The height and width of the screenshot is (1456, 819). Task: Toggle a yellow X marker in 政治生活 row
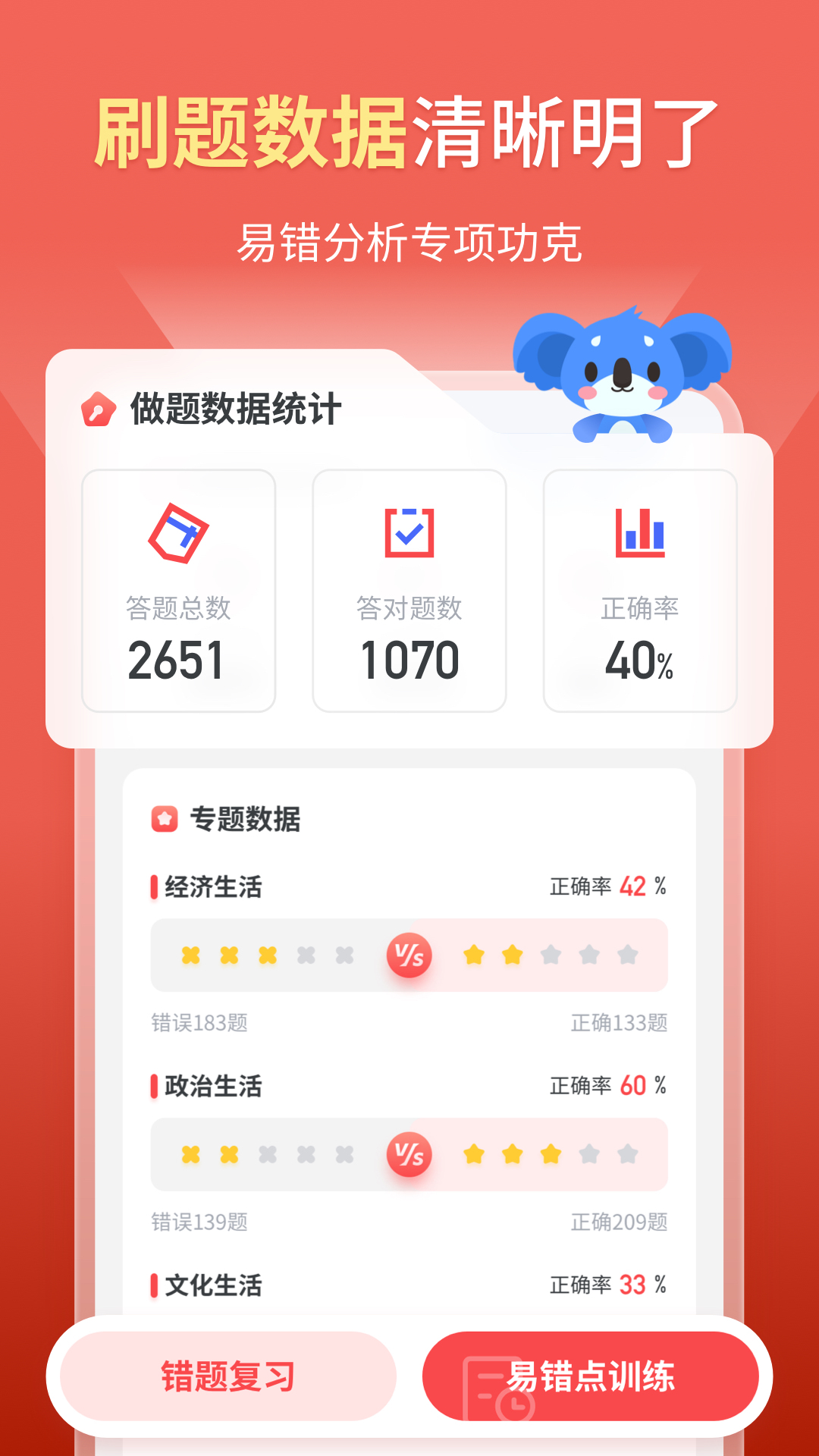[x=190, y=1155]
